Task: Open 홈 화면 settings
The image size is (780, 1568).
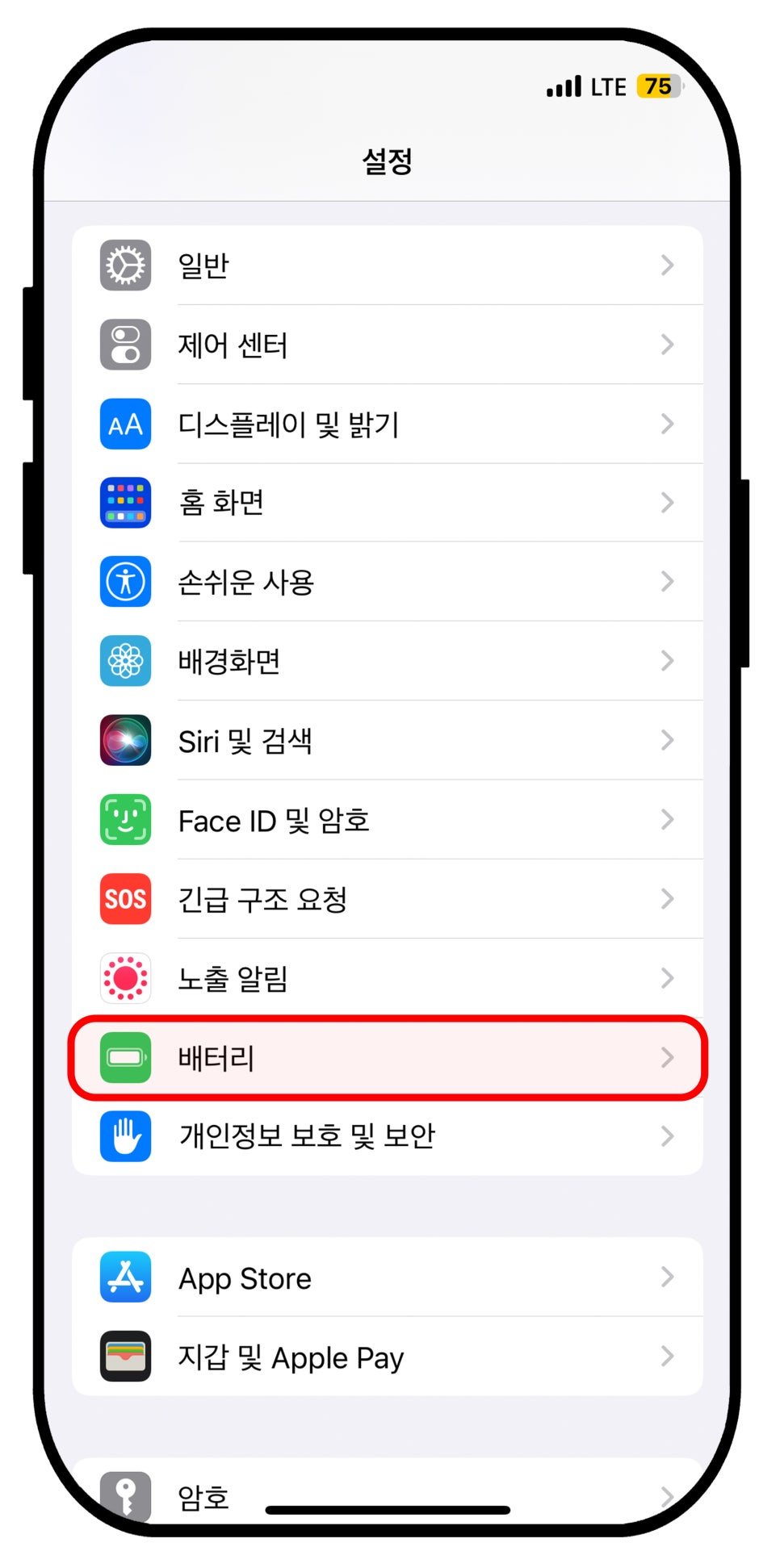Action: coord(388,503)
